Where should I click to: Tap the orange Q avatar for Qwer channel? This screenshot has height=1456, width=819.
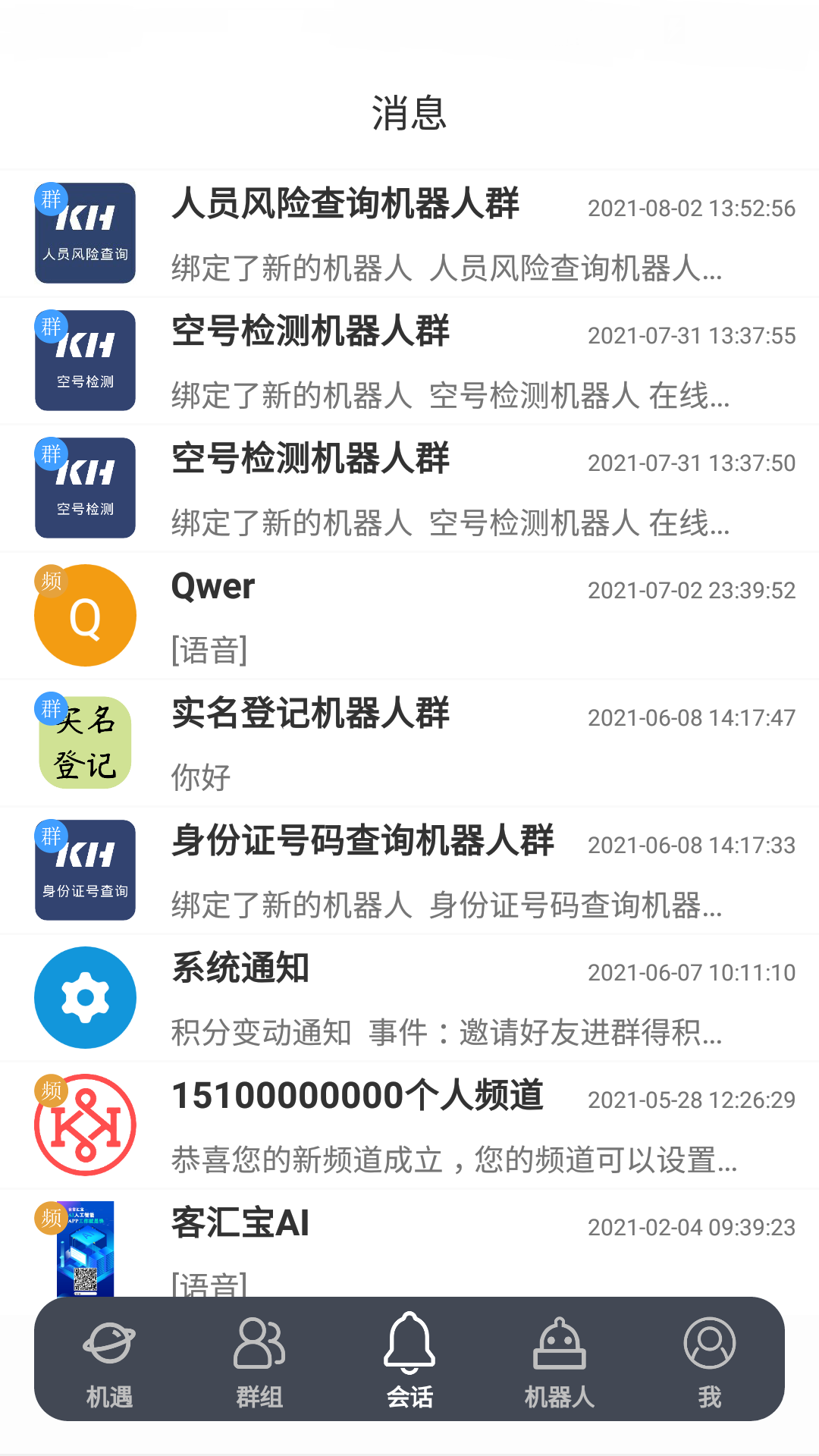(x=85, y=615)
